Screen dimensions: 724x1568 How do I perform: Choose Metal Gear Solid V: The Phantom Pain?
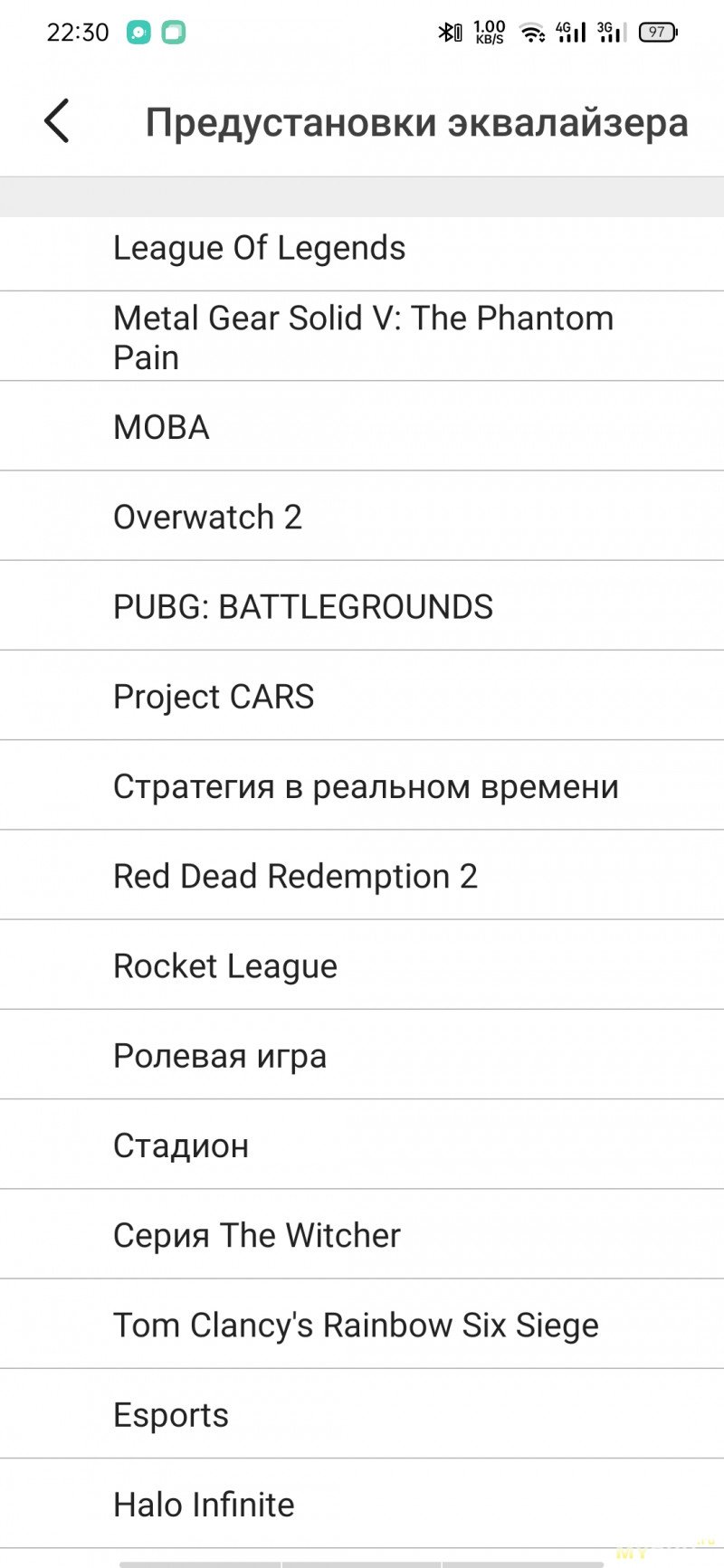[362, 337]
